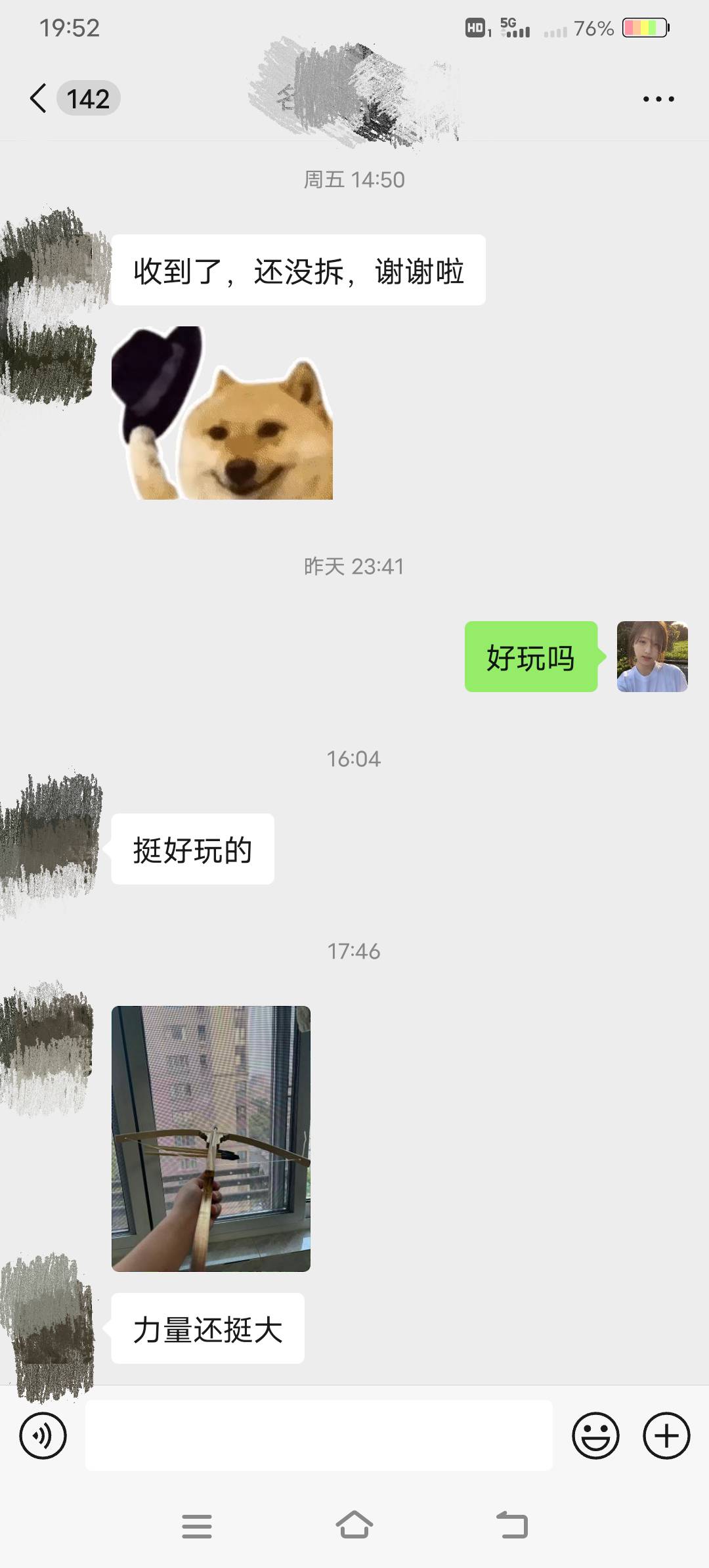709x1568 pixels.
Task: Go back to the chat list
Action: click(x=39, y=98)
